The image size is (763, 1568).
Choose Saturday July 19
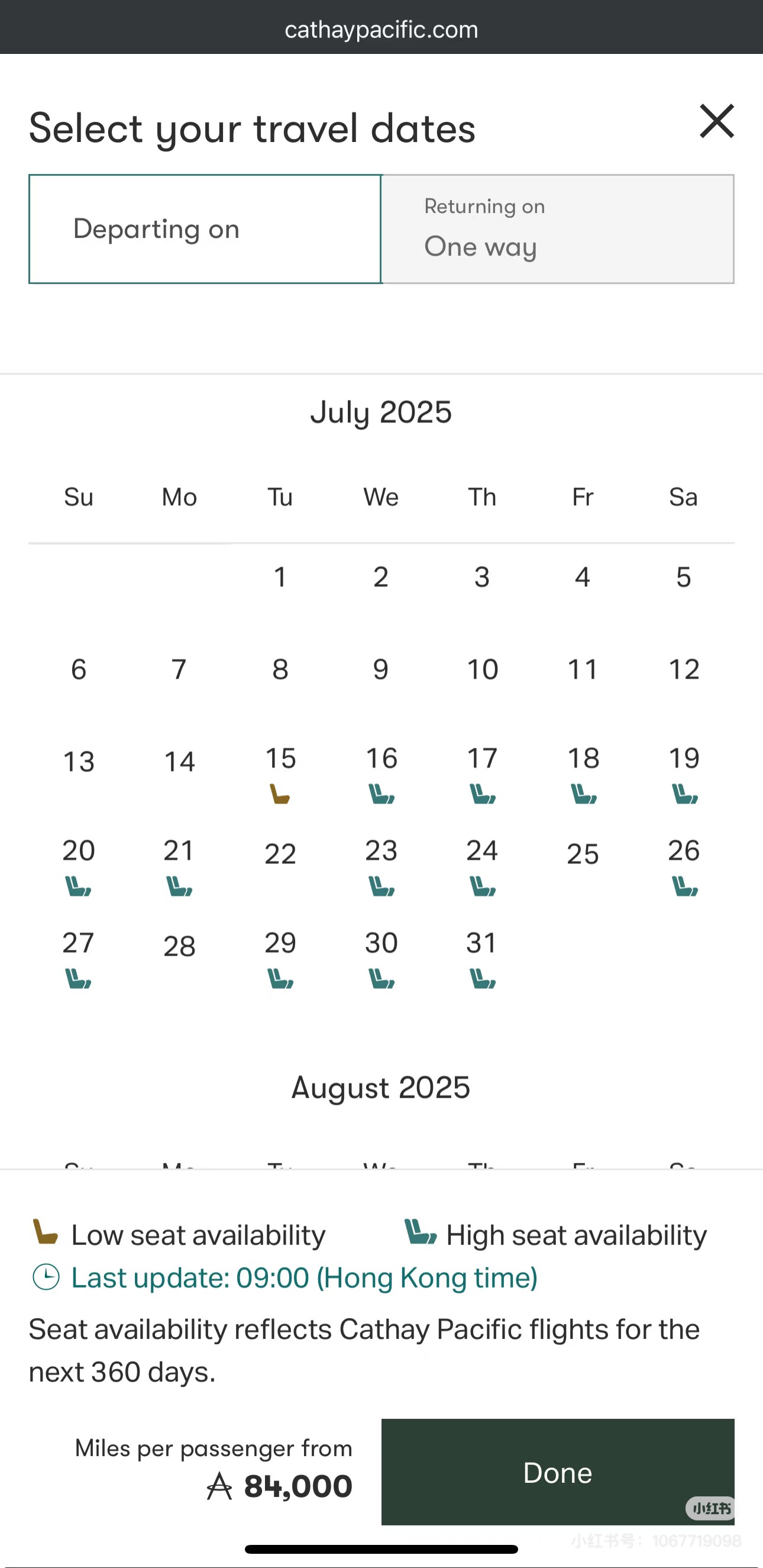tap(684, 774)
